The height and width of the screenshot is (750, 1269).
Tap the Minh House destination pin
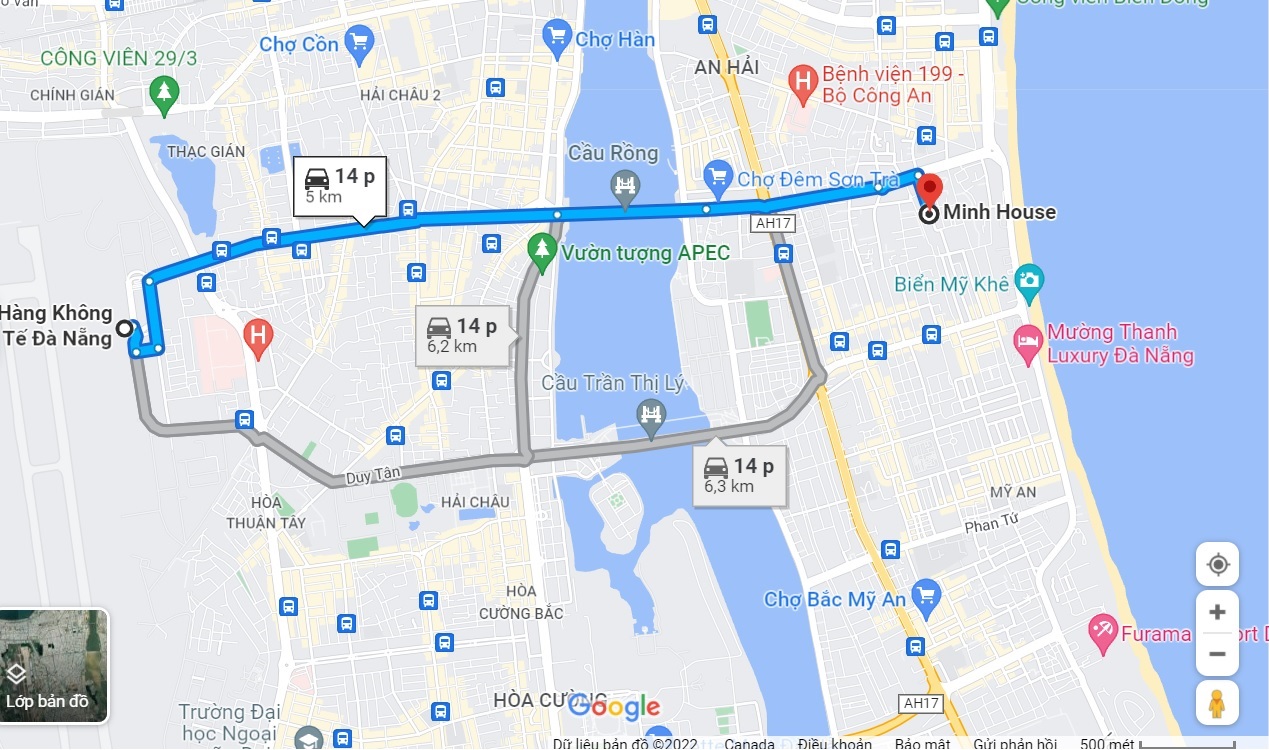tap(930, 190)
